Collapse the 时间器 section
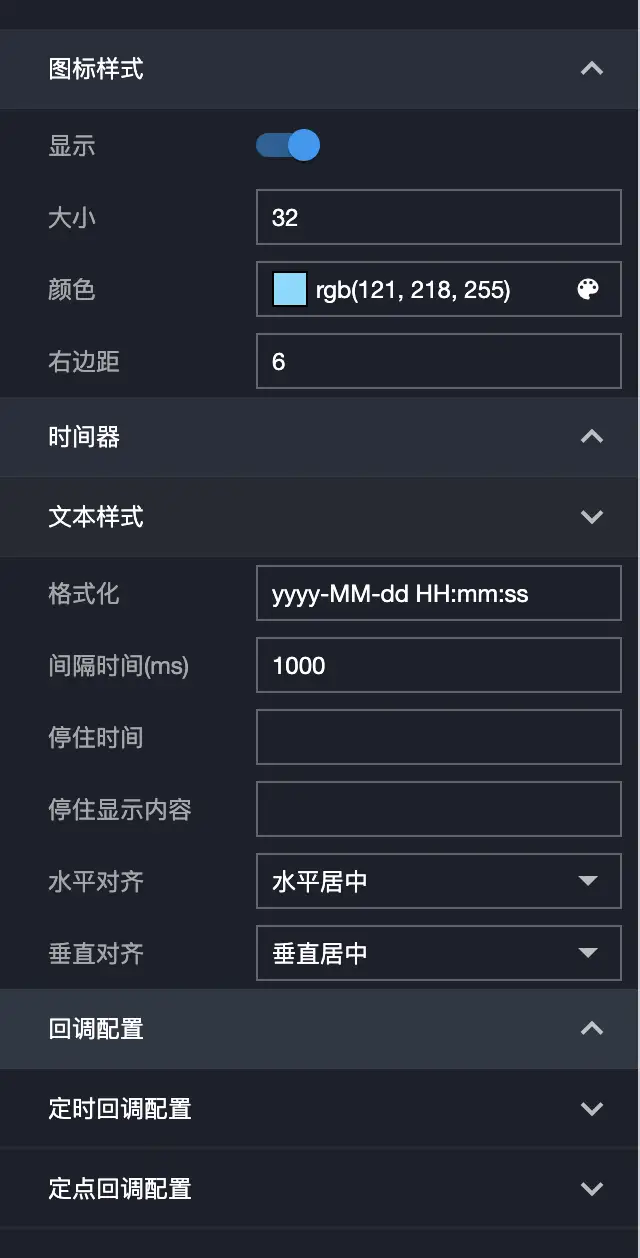This screenshot has height=1258, width=640. [591, 437]
